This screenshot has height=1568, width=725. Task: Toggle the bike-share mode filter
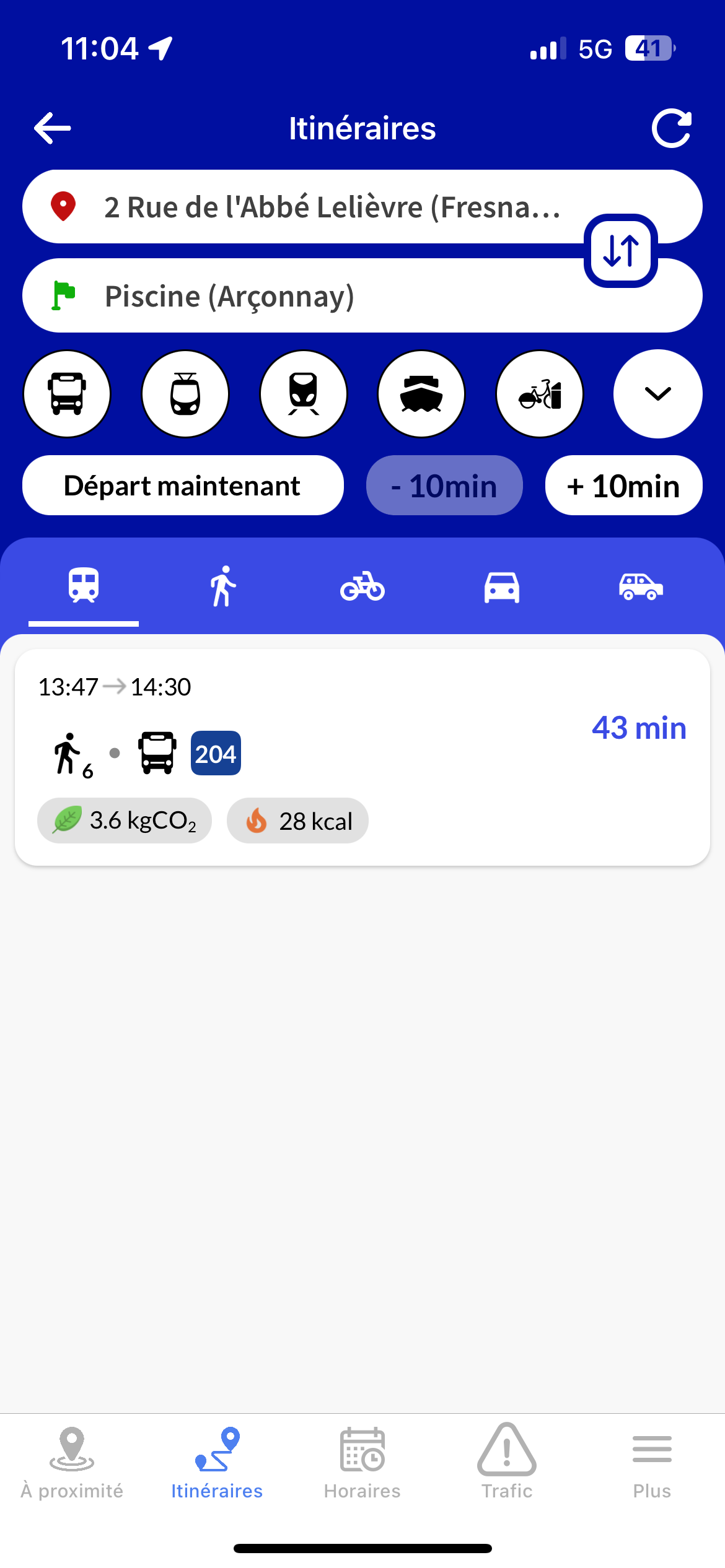pyautogui.click(x=540, y=394)
